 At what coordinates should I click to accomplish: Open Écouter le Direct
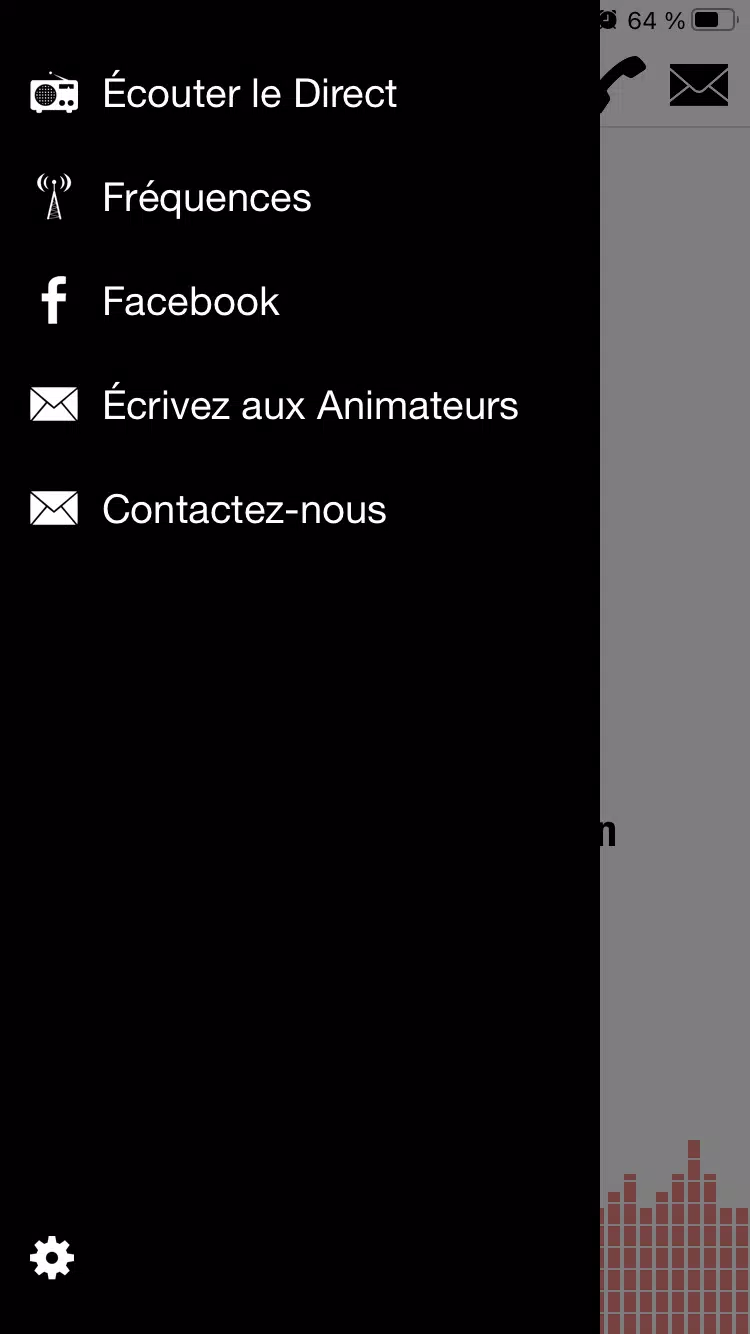point(250,94)
